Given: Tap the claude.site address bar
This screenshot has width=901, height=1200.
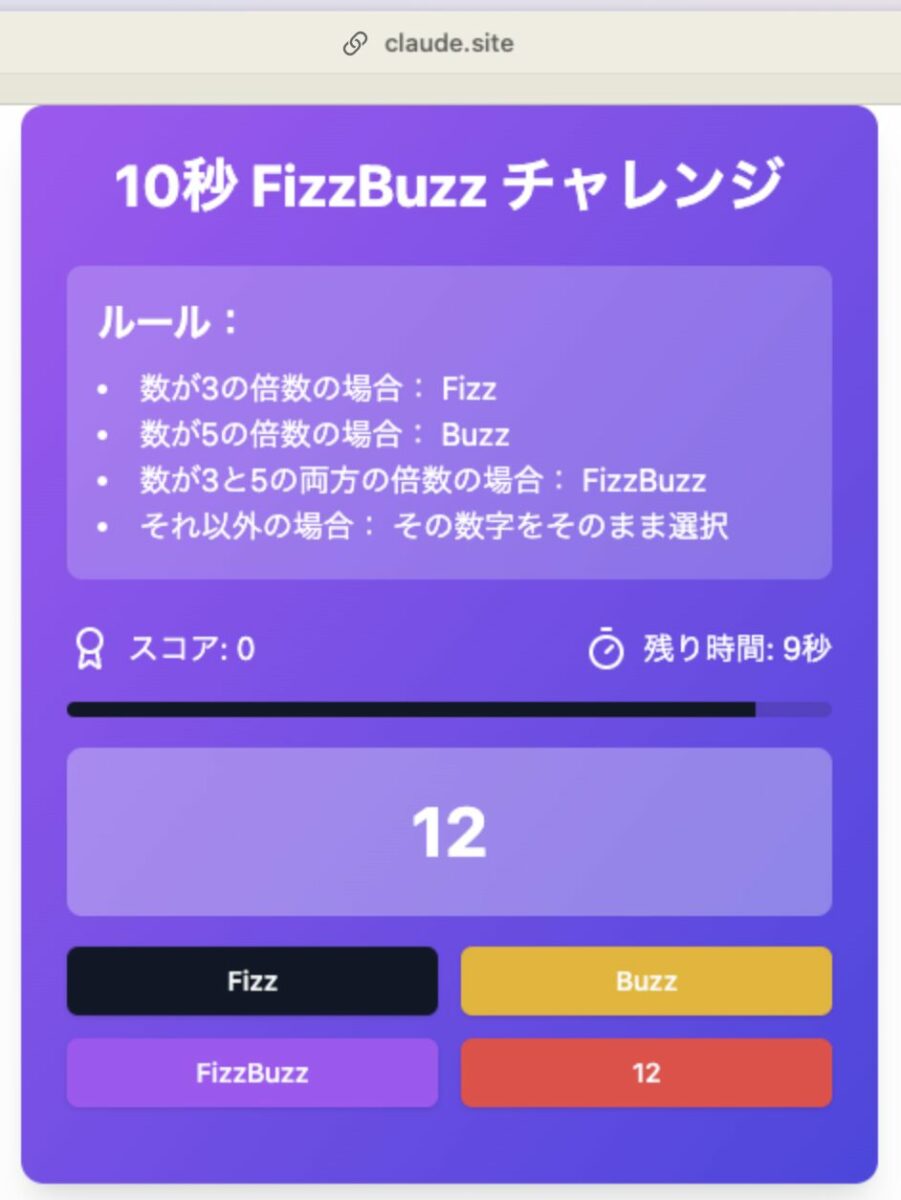Looking at the screenshot, I should click(448, 44).
